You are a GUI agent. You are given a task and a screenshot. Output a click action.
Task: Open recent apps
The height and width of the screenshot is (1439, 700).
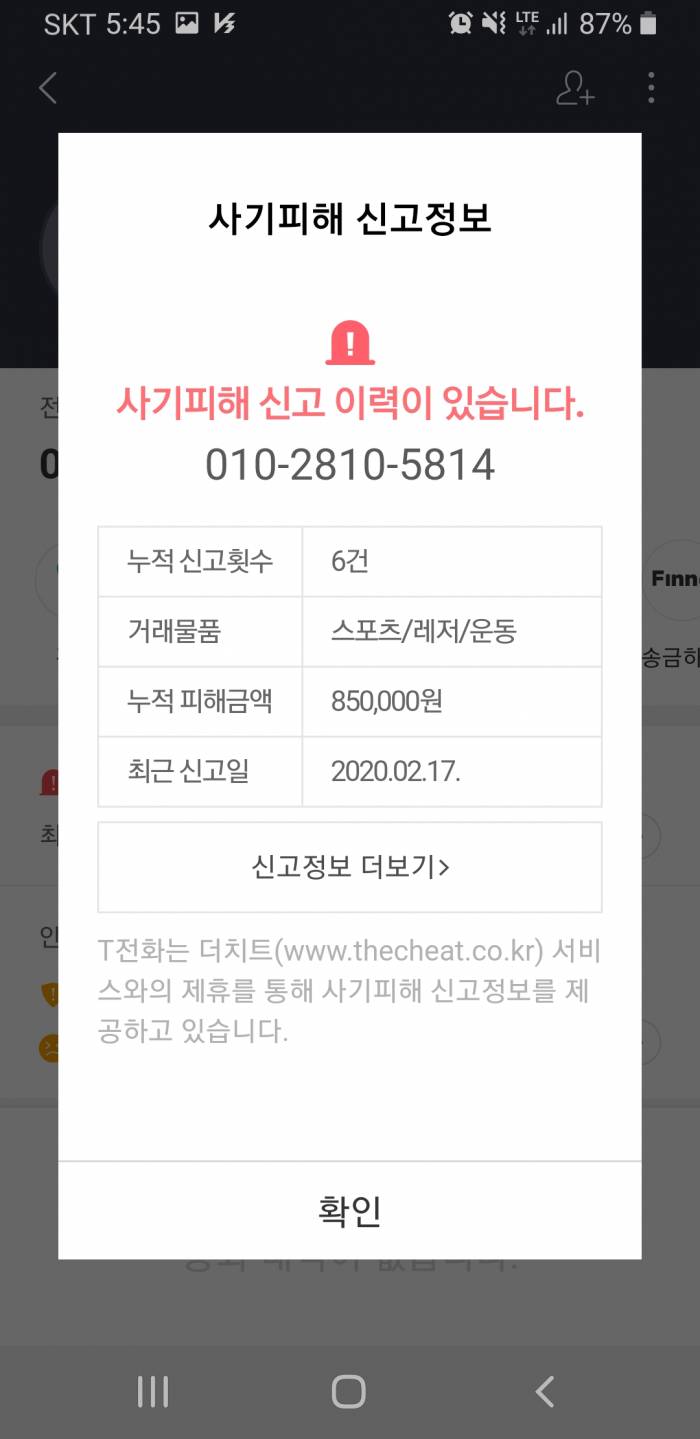click(x=152, y=1391)
